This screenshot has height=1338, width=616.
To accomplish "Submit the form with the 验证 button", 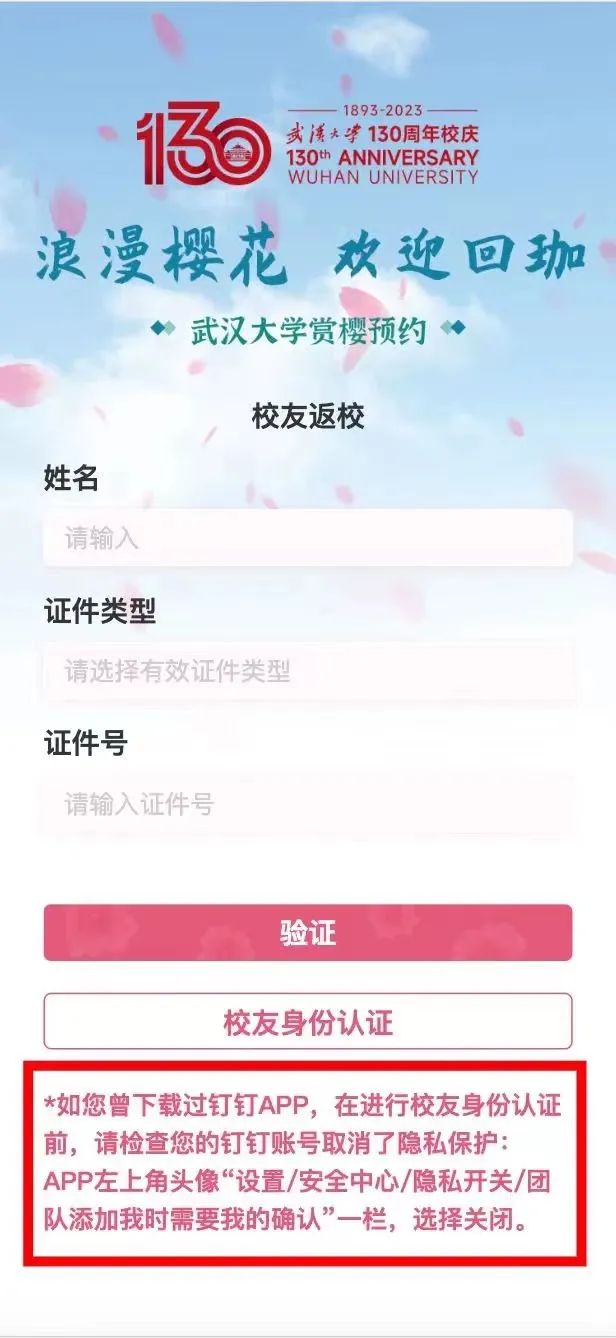I will click(x=308, y=933).
